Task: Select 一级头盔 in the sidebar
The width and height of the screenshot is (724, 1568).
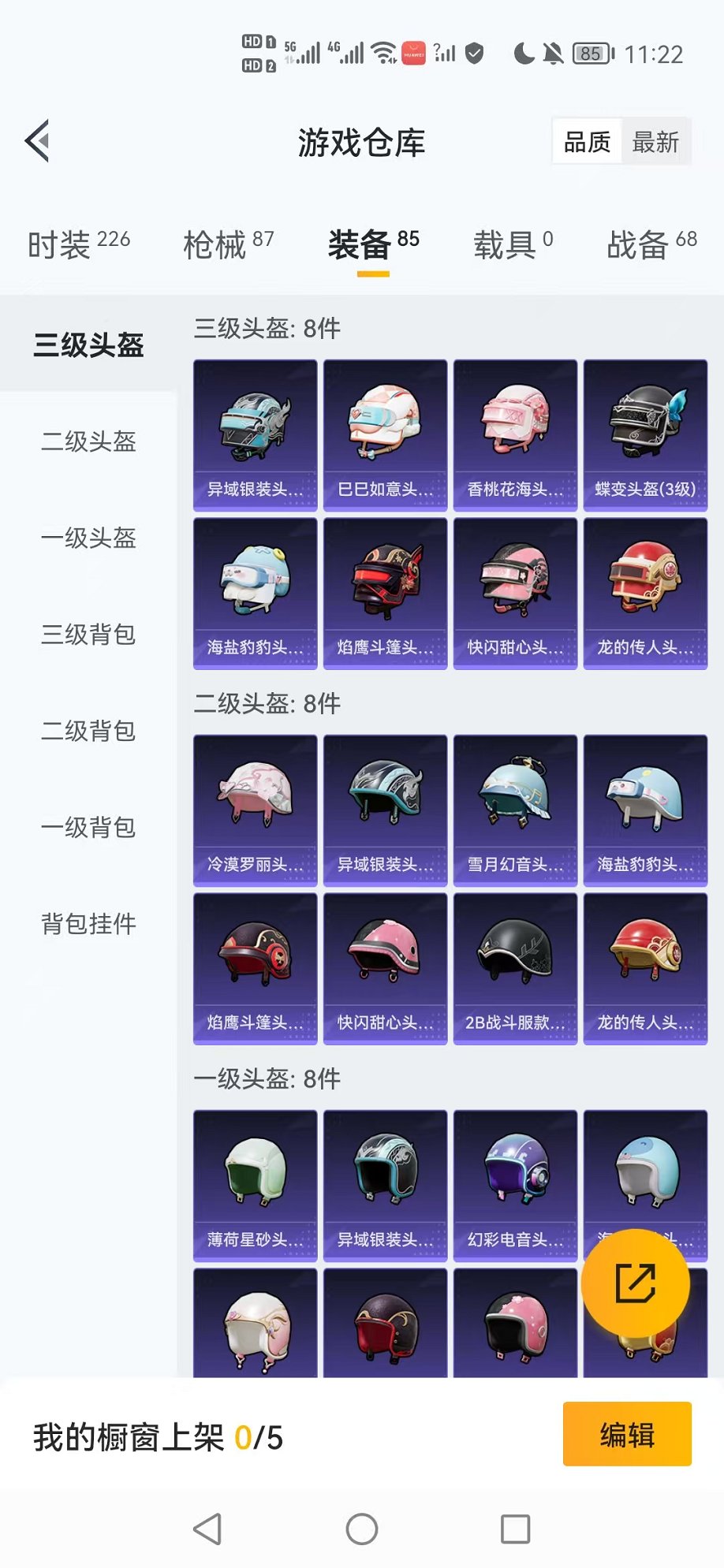Action: (x=88, y=538)
